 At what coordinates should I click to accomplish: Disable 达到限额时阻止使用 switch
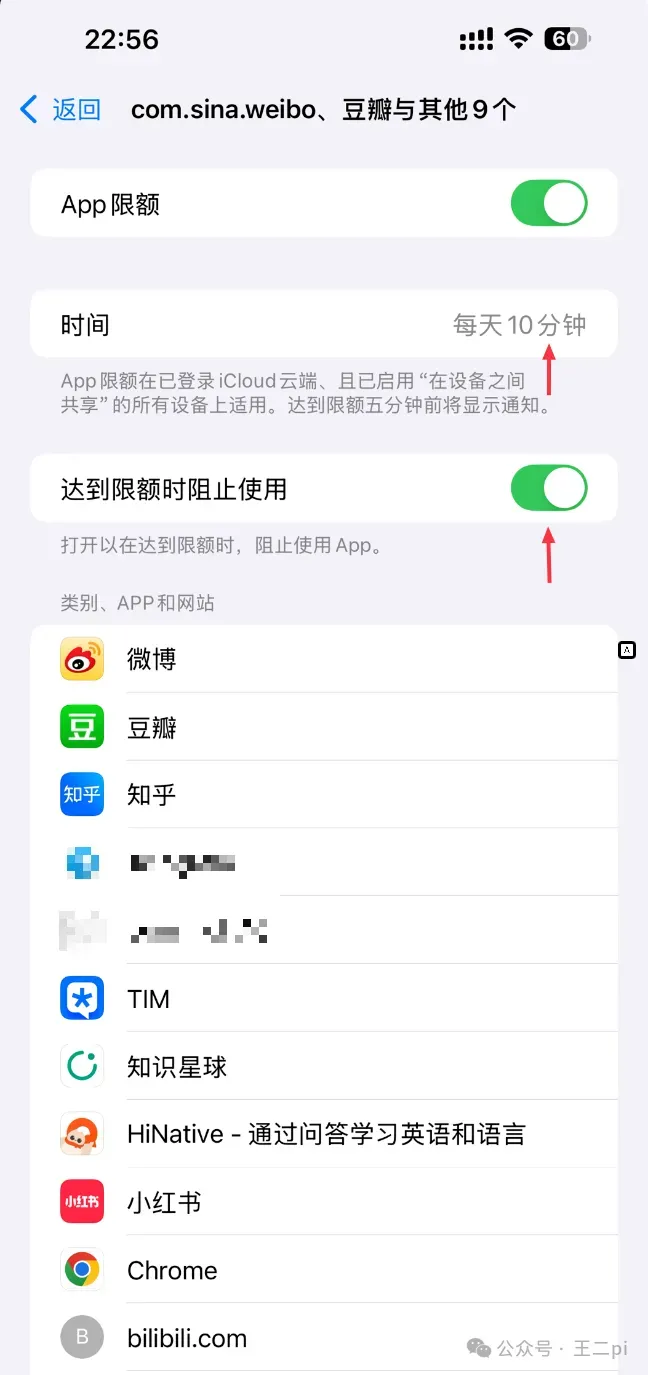coord(548,489)
